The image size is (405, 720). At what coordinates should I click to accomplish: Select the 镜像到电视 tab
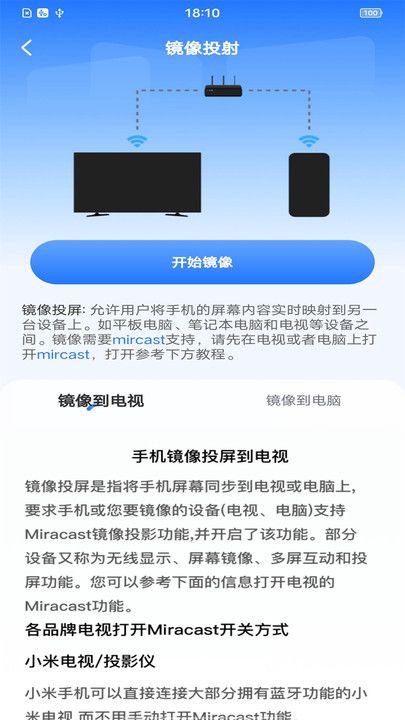pyautogui.click(x=101, y=401)
